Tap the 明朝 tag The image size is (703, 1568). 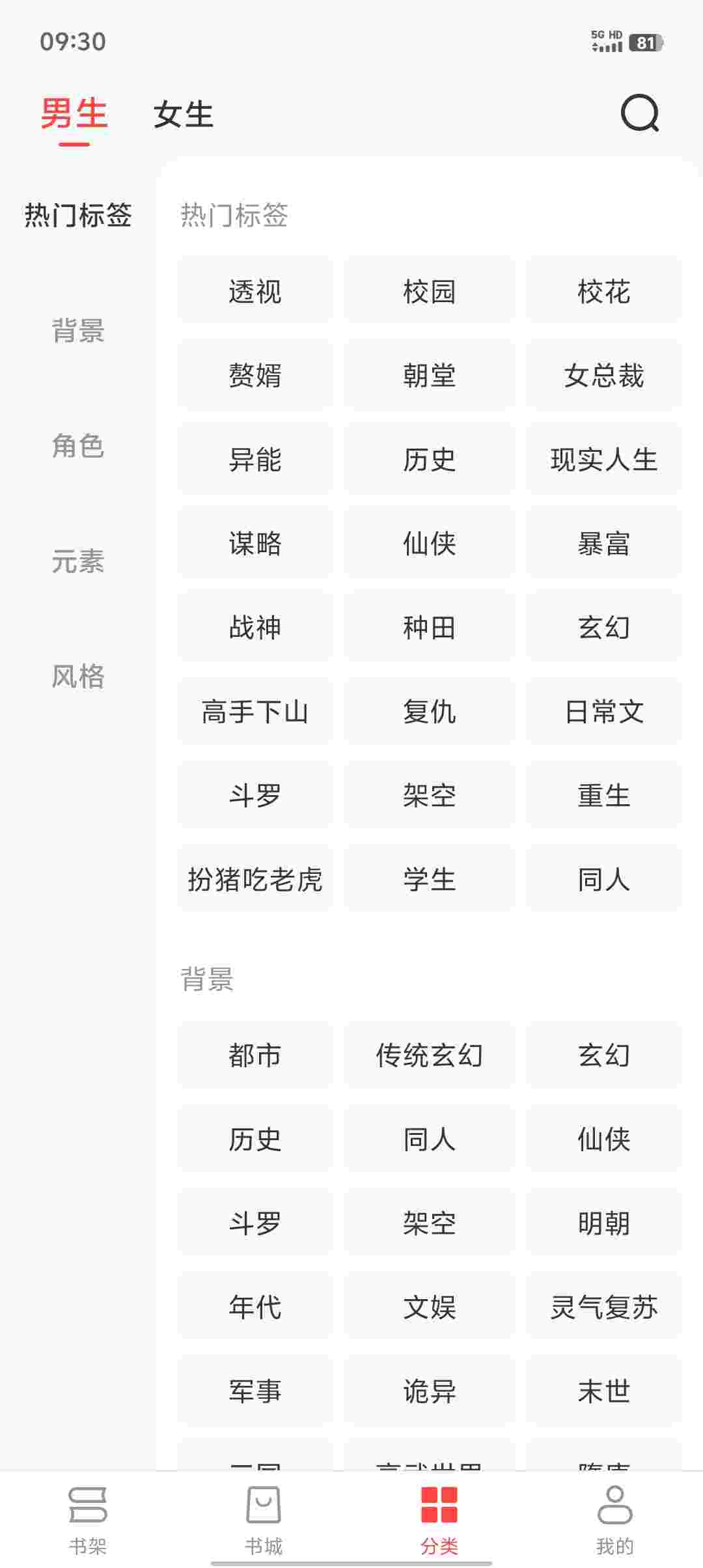(604, 1224)
